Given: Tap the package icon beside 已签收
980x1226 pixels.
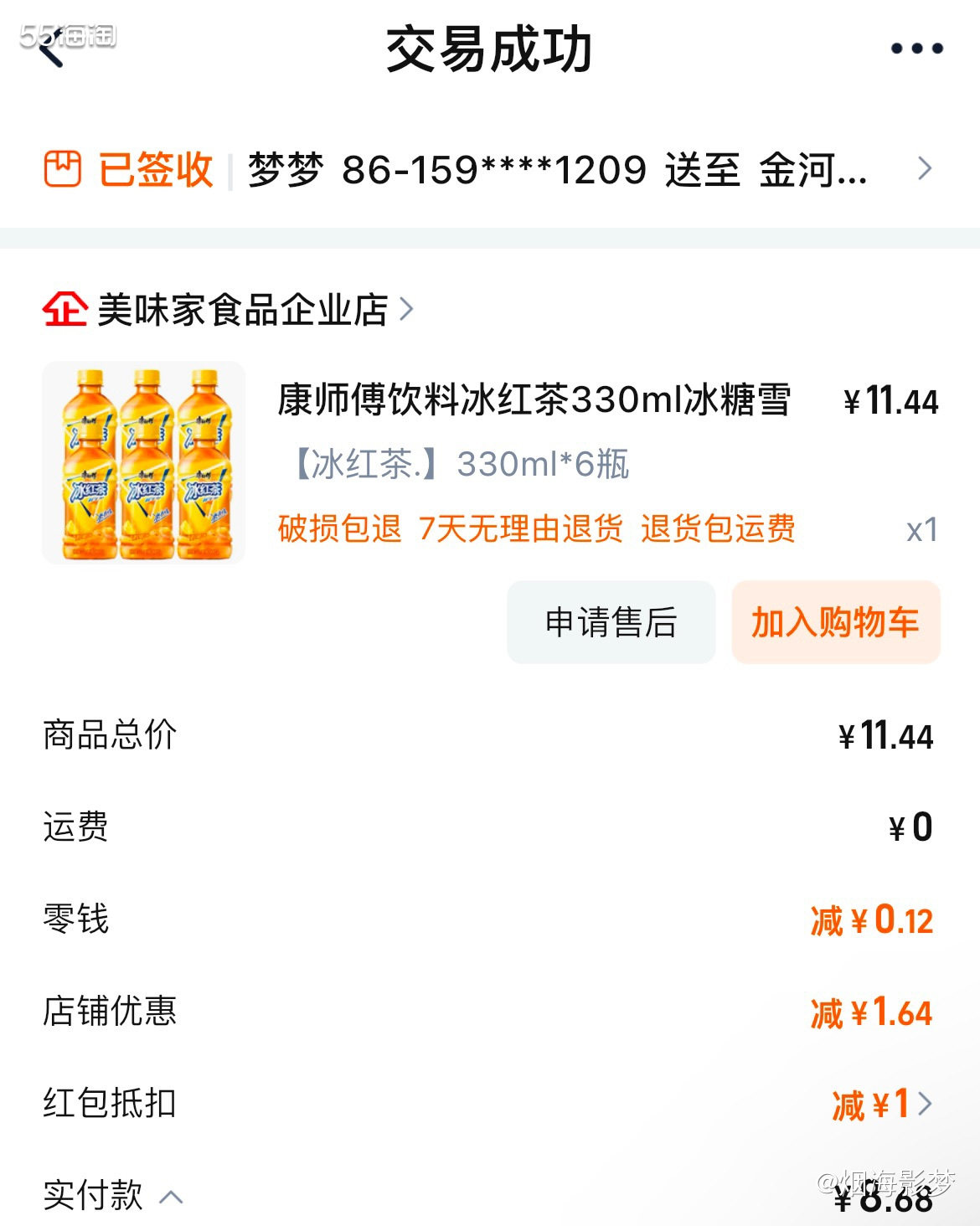Looking at the screenshot, I should [x=62, y=169].
